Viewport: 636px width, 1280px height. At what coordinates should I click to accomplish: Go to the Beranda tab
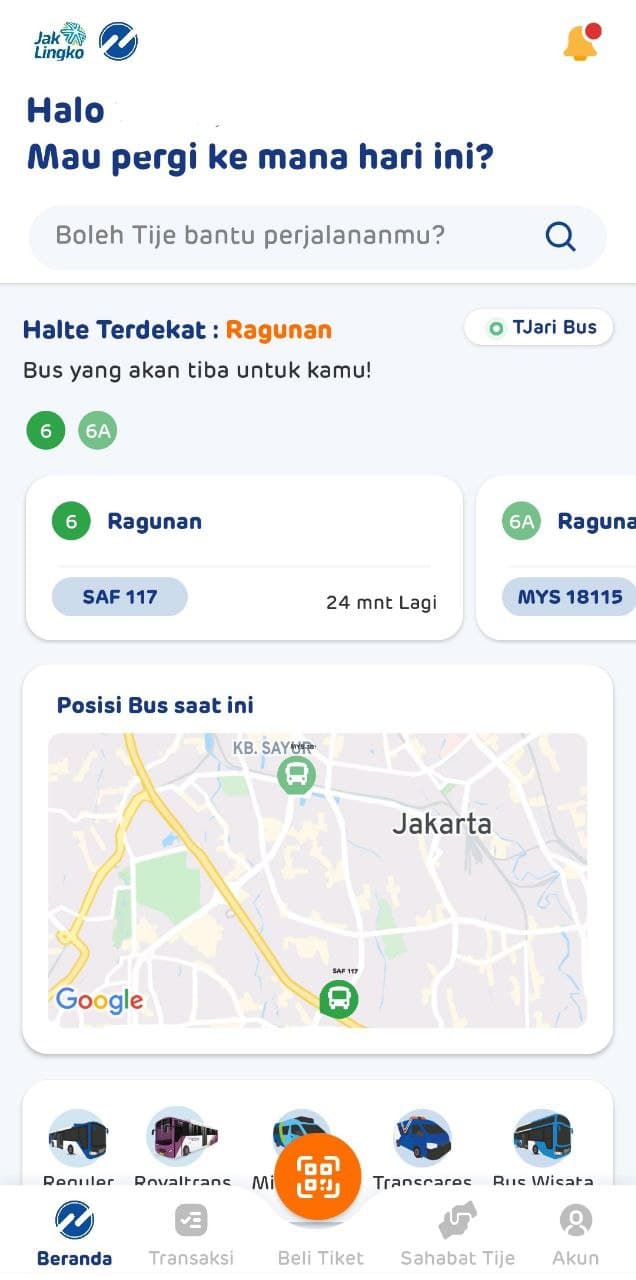point(75,1235)
